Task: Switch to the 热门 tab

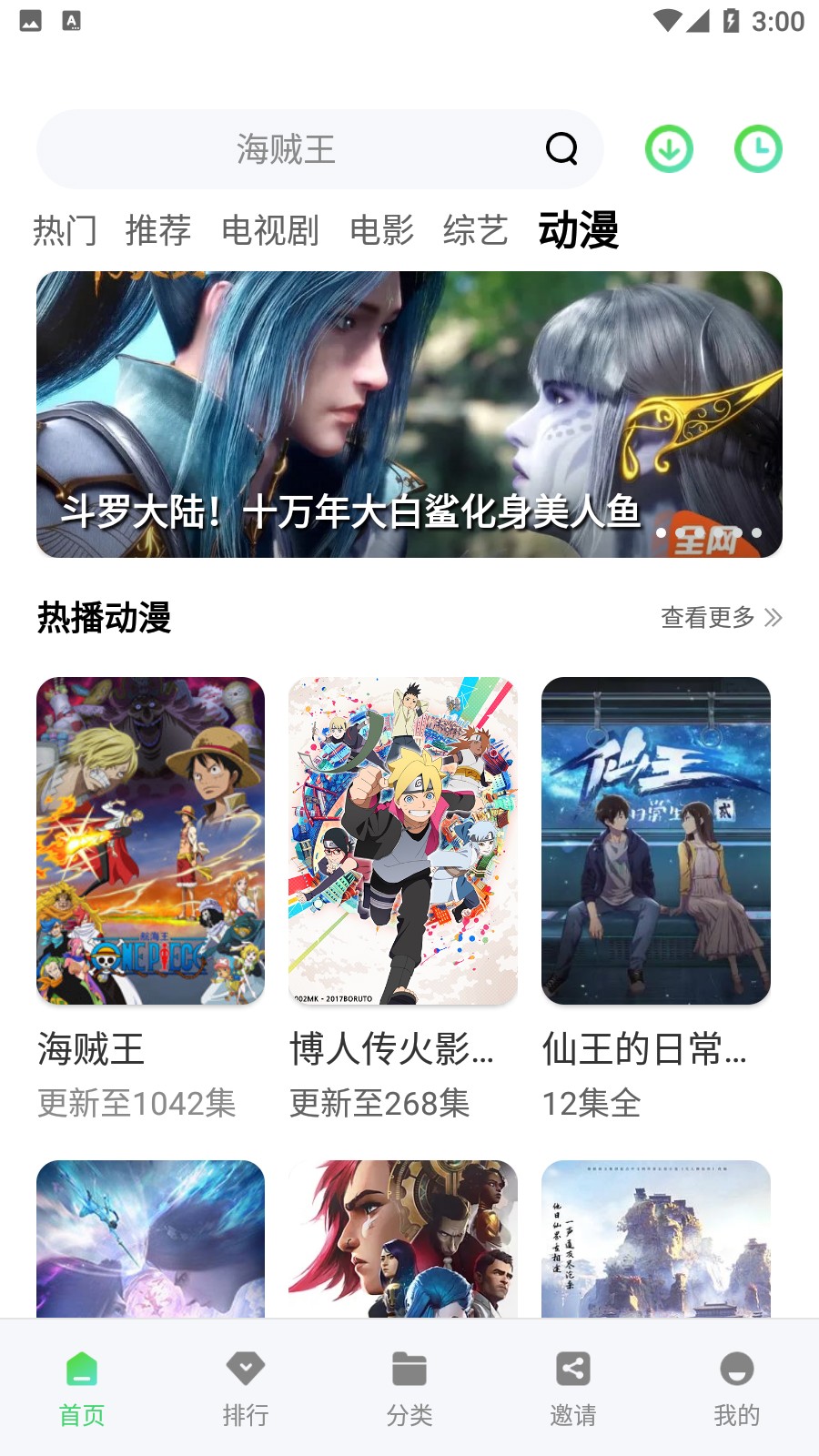Action: (x=68, y=232)
